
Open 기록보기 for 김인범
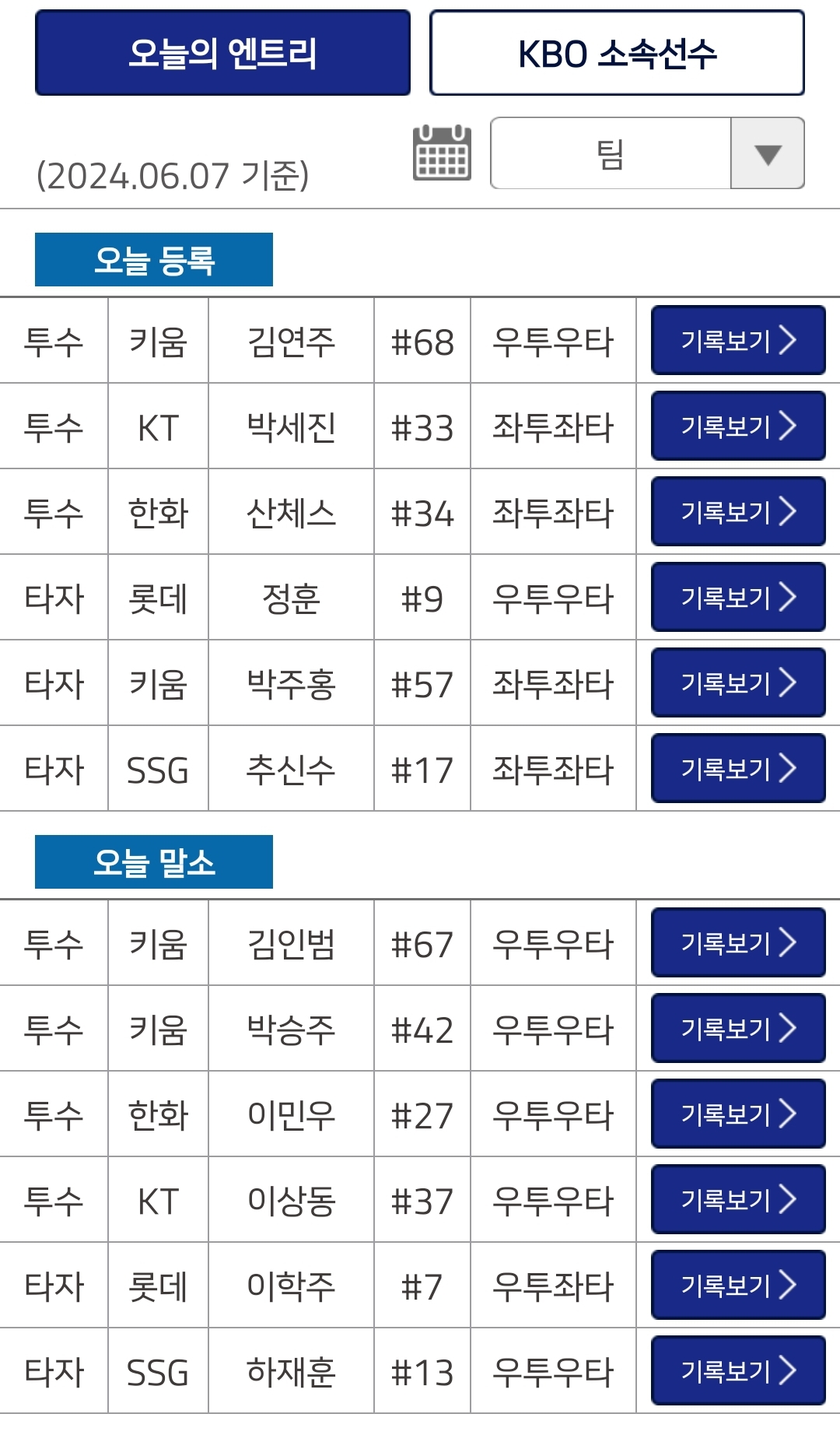tap(738, 942)
